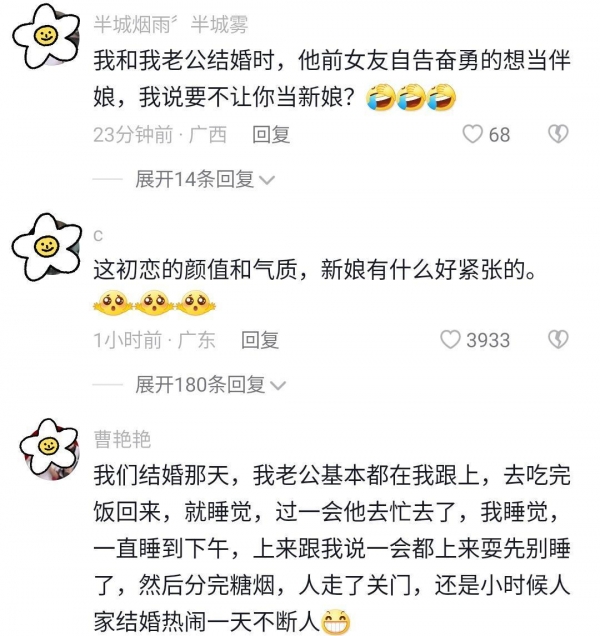Dislike the comment by 半城烟雨
This screenshot has height=636, width=600.
557,134
